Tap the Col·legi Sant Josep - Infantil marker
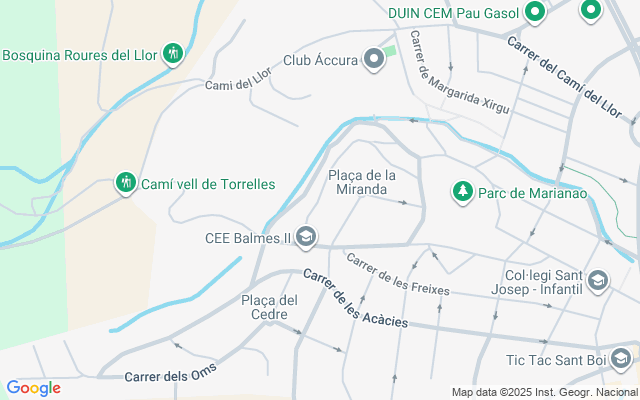The image size is (640, 400). coord(598,281)
